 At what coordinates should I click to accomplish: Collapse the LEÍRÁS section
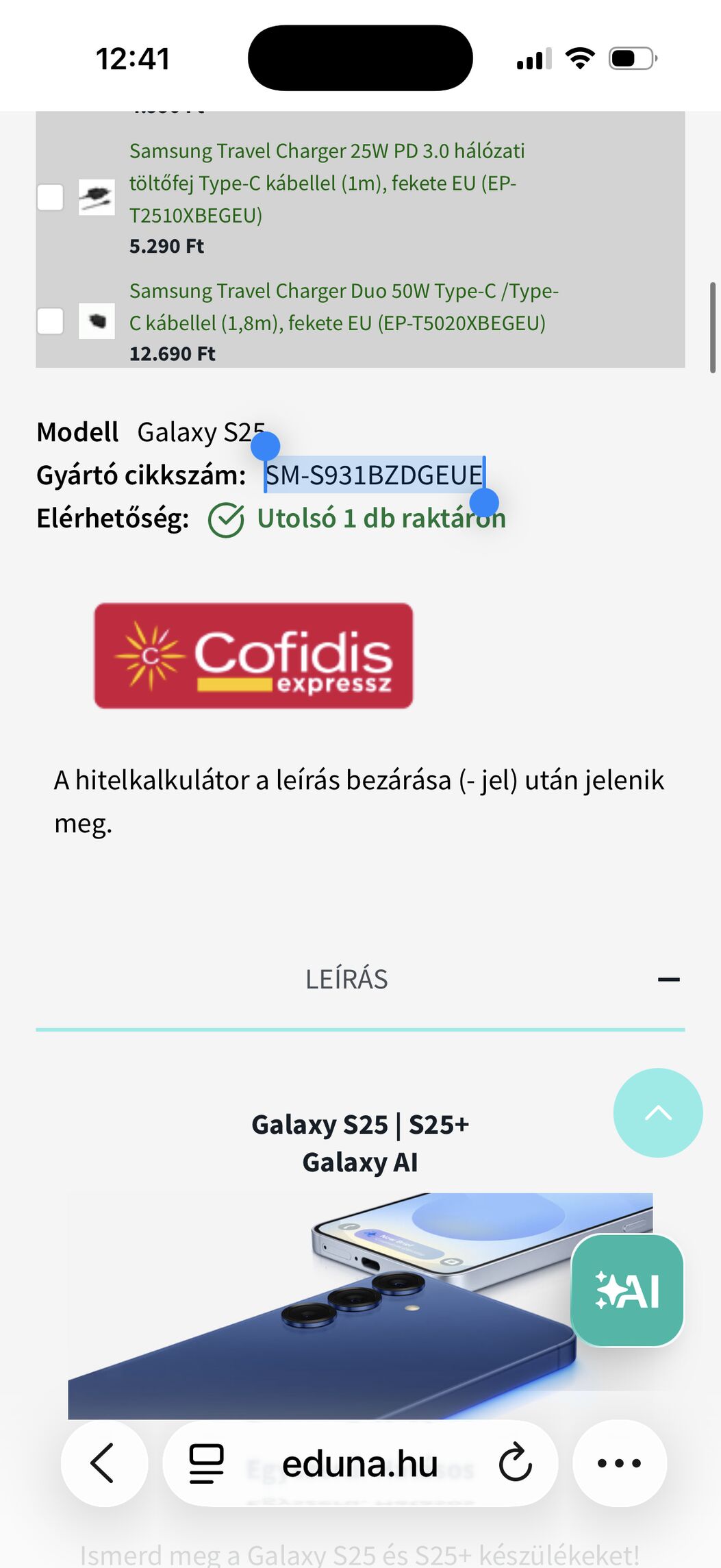pos(668,980)
